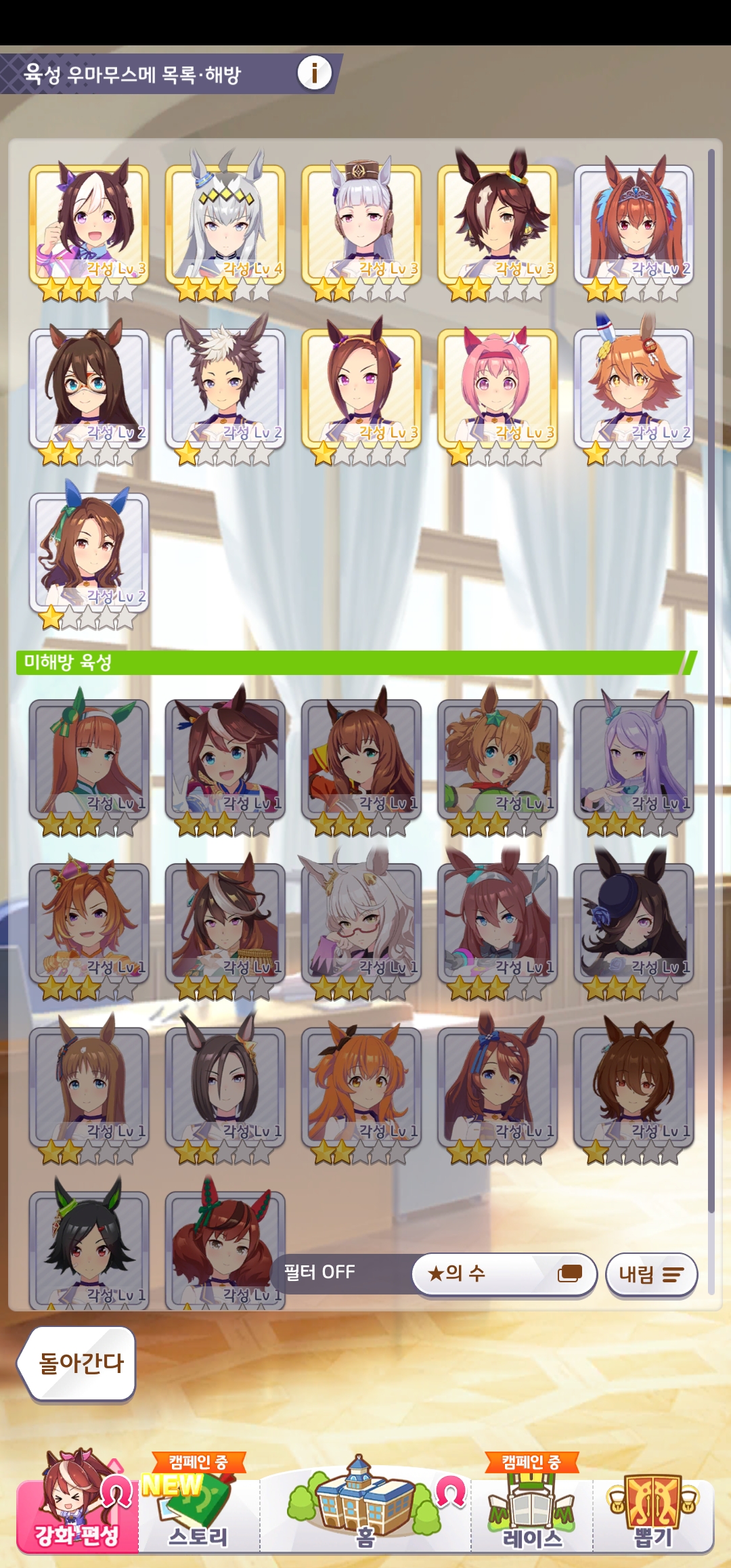
Task: Select the locked white-haired red-glasses character
Action: (x=361, y=924)
